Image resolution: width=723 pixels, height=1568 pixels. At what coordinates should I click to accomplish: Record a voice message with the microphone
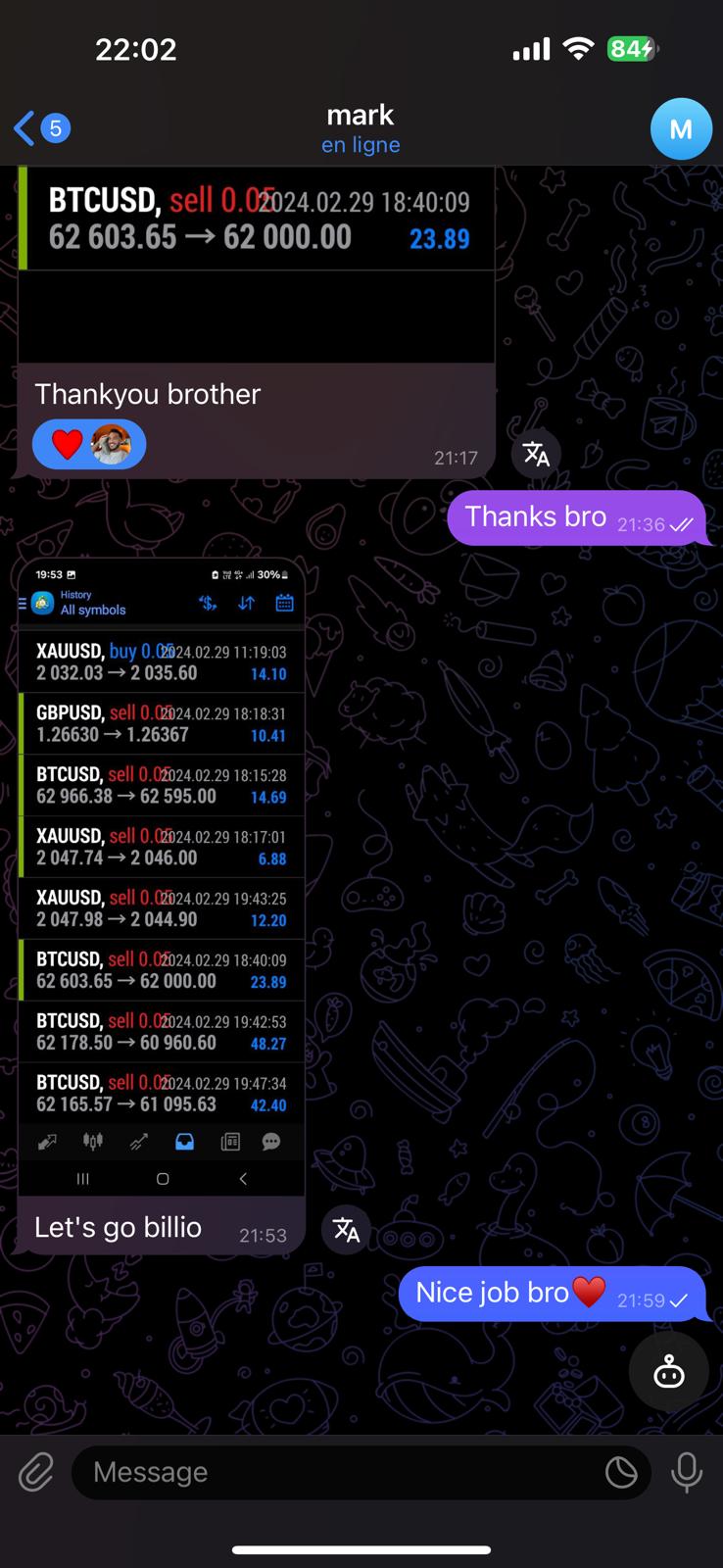(x=686, y=1472)
